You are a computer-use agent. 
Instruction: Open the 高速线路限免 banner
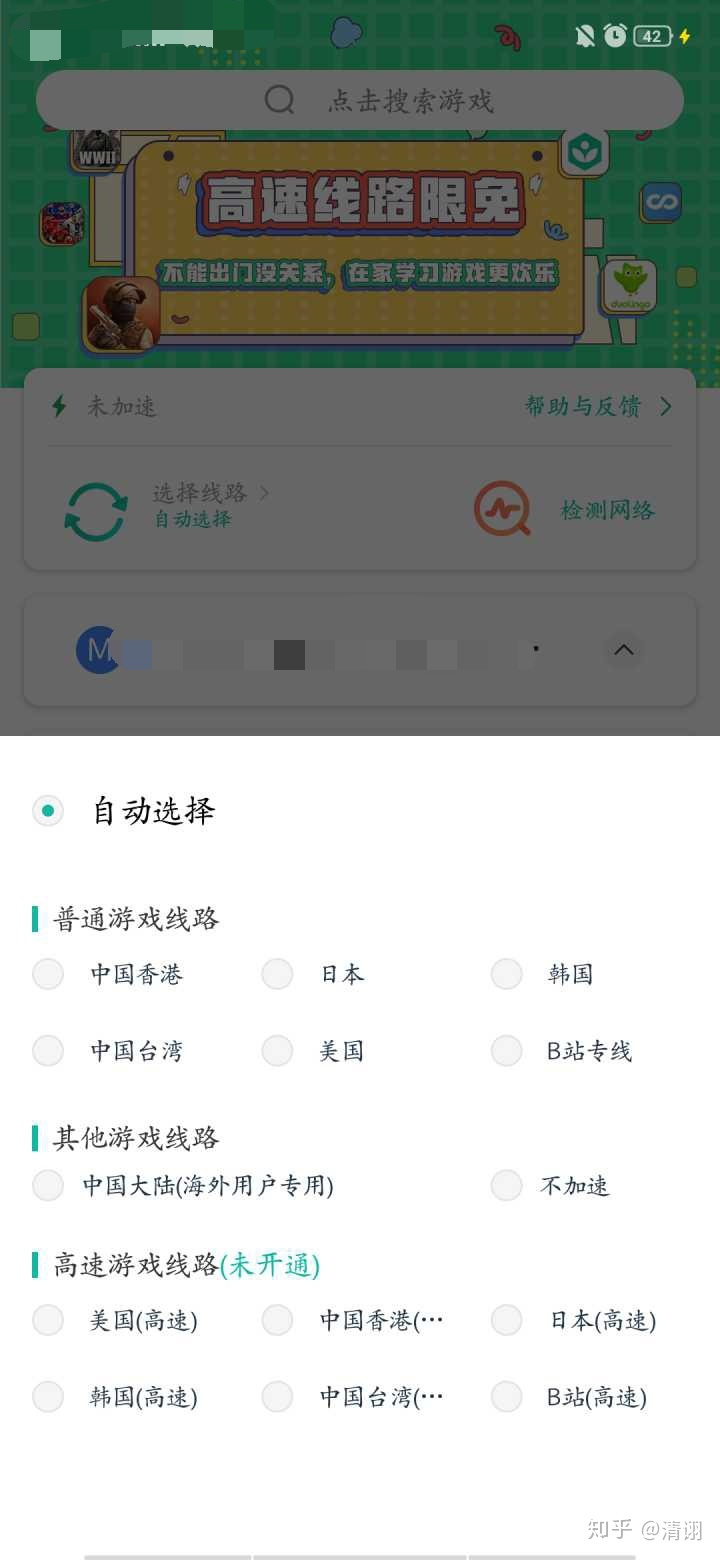click(x=360, y=240)
